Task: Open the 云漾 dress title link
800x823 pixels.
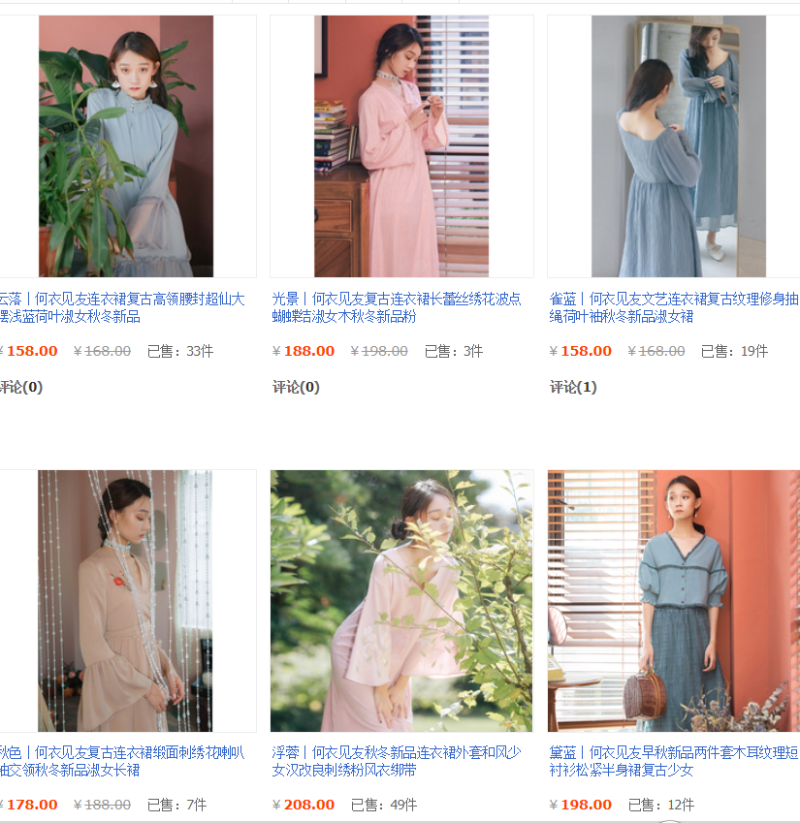Action: pos(120,307)
